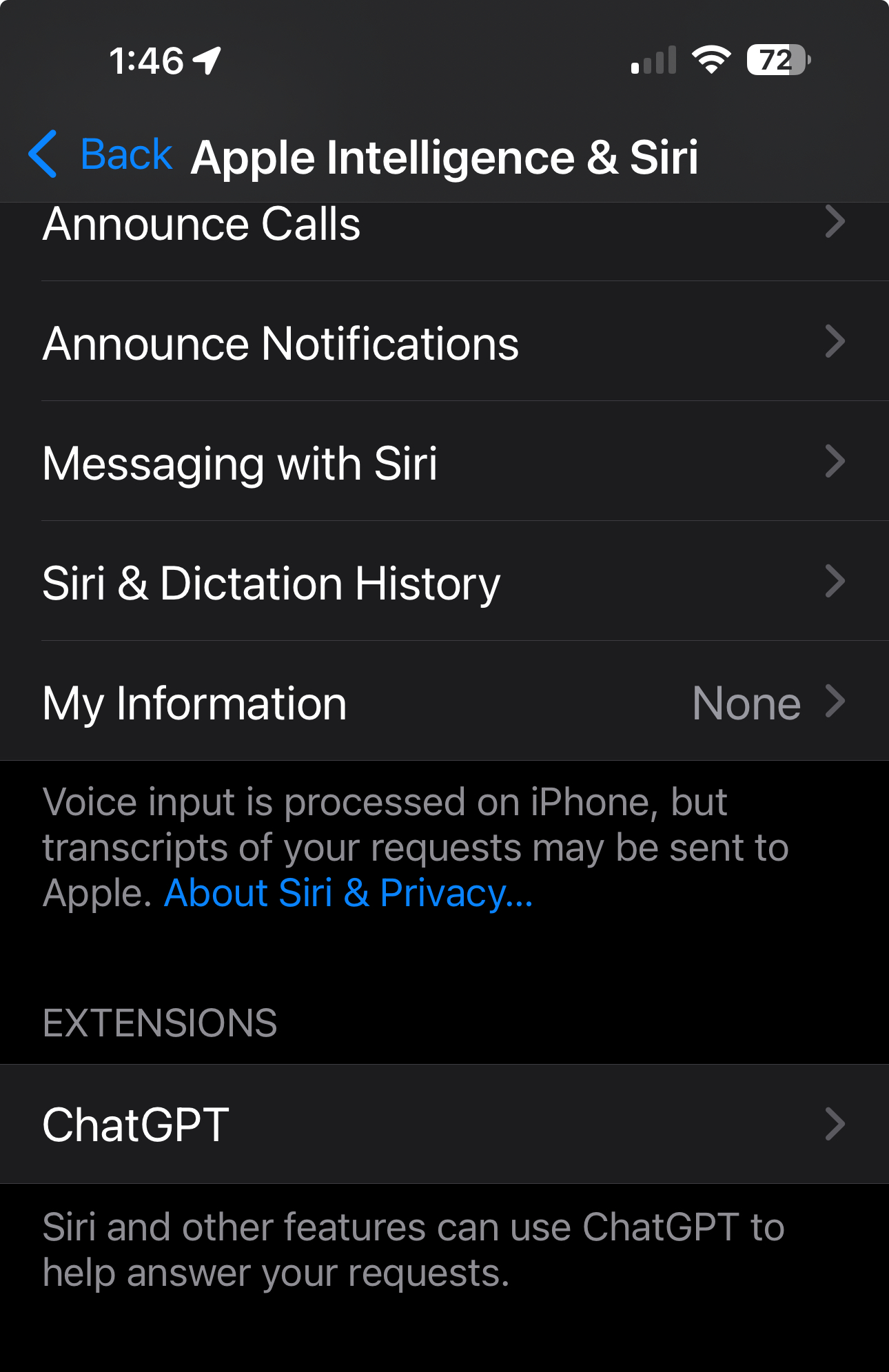Open Messaging with Siri options

441,462
